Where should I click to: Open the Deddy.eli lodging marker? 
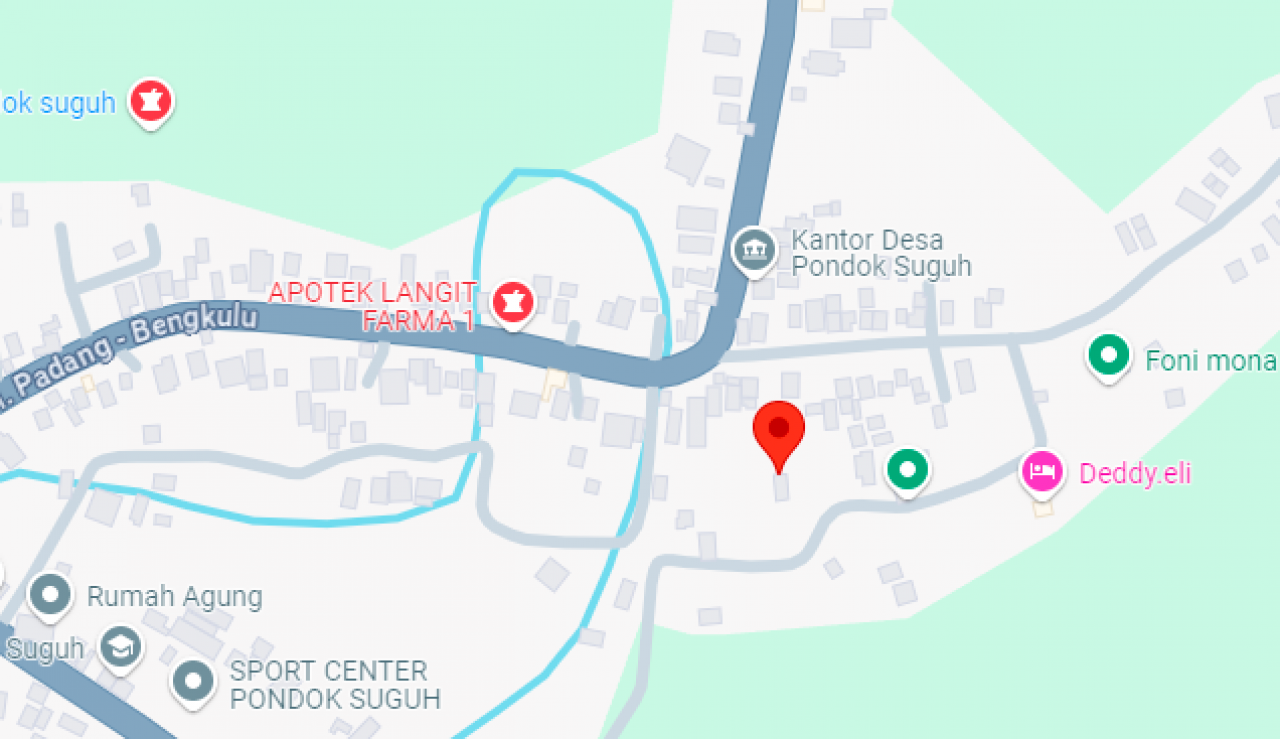click(1042, 470)
